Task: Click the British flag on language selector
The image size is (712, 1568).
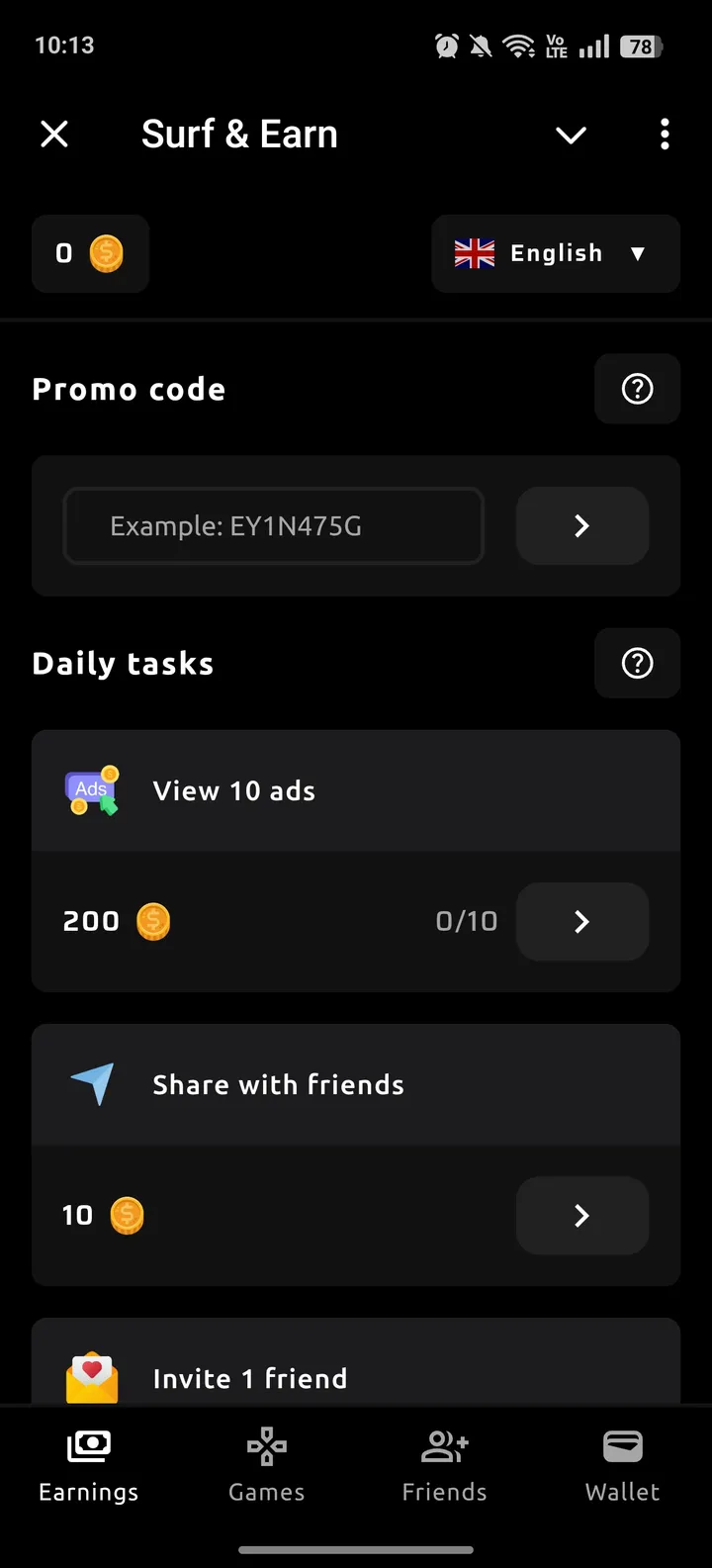Action: (x=477, y=253)
